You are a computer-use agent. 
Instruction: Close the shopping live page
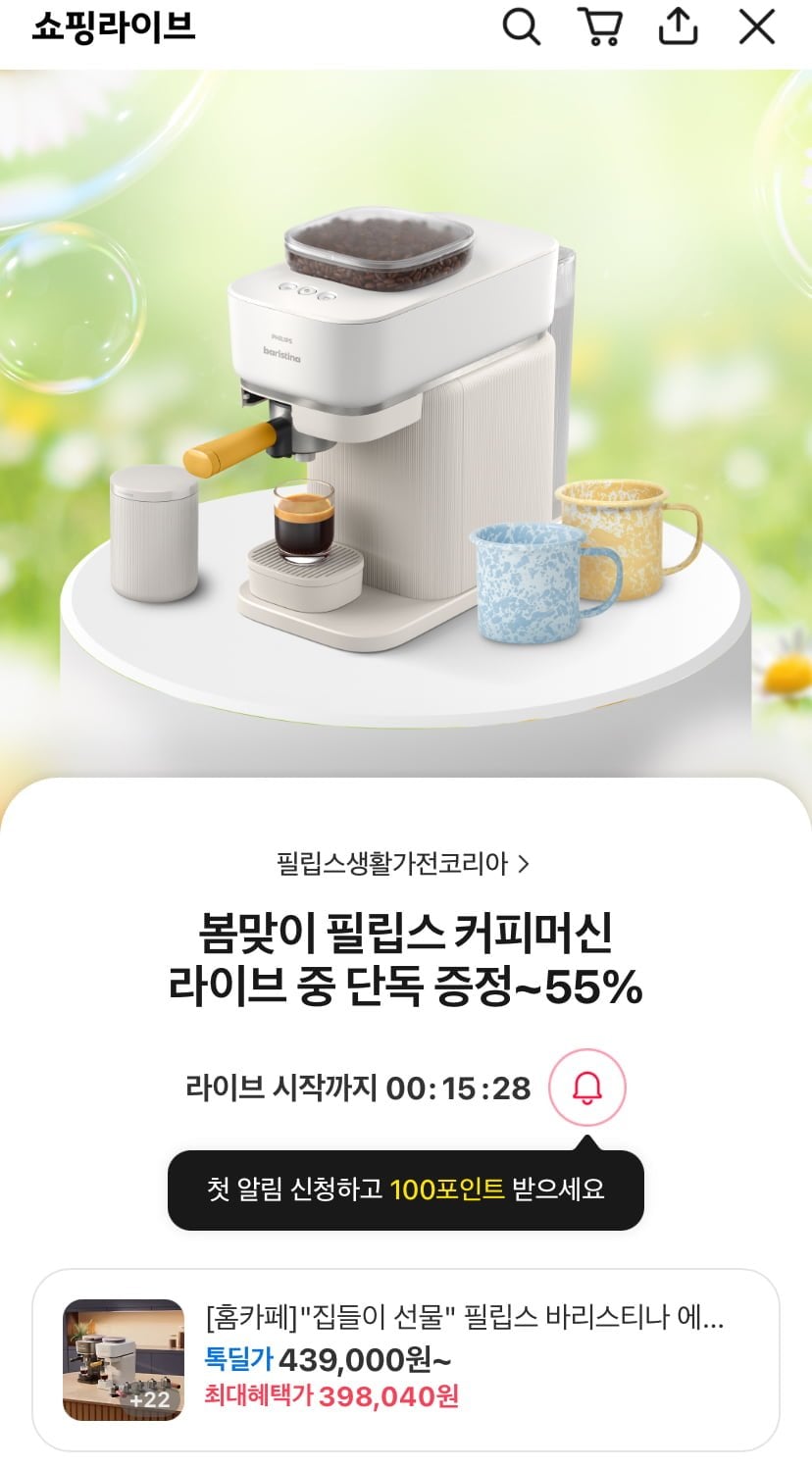(756, 27)
